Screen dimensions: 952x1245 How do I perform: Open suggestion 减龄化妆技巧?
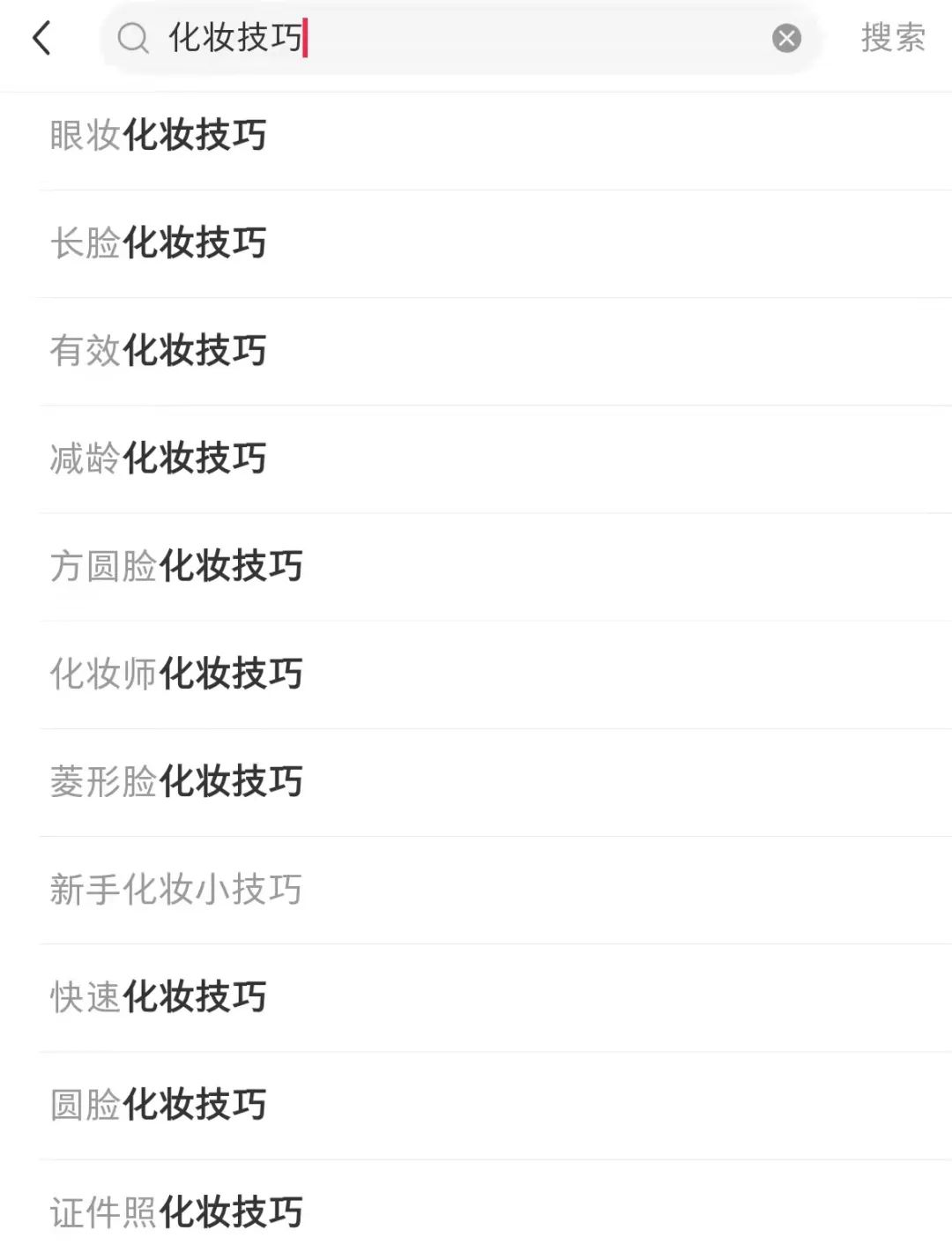(159, 458)
